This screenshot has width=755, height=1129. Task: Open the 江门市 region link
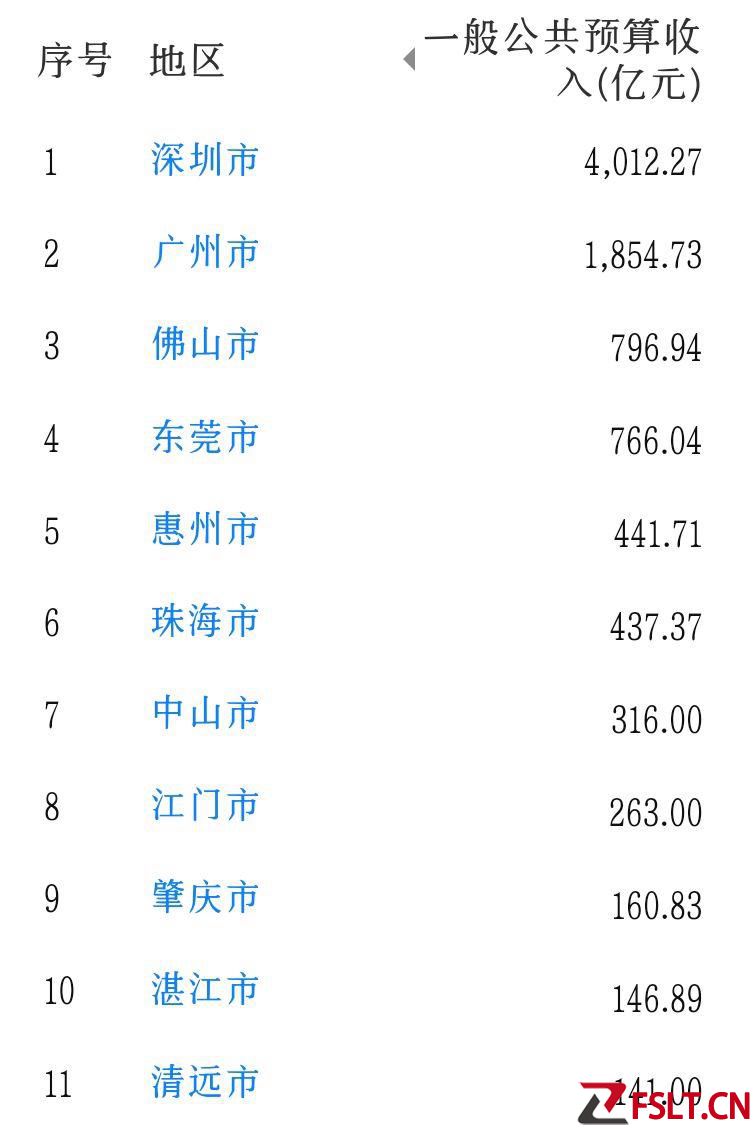point(205,806)
